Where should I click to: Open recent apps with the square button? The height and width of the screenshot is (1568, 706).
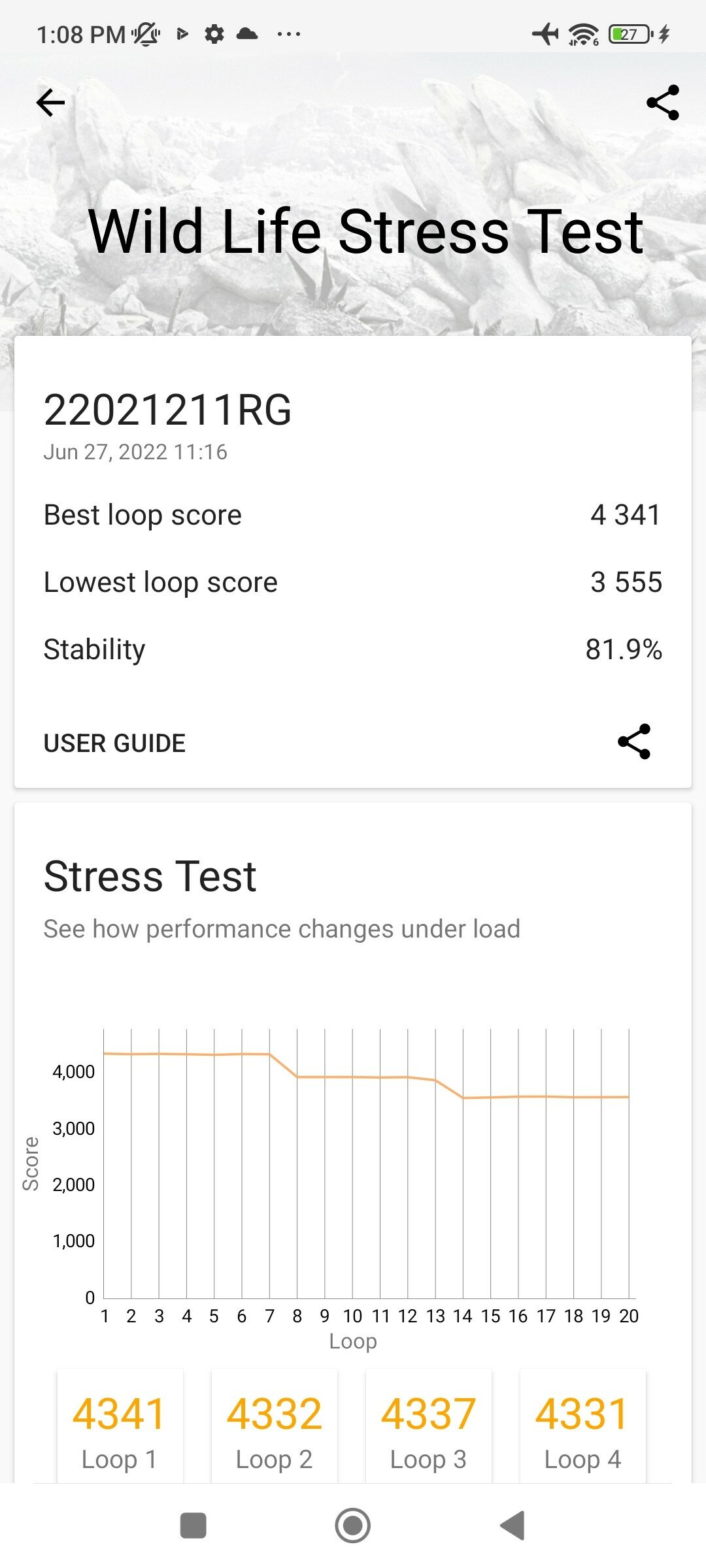193,1526
